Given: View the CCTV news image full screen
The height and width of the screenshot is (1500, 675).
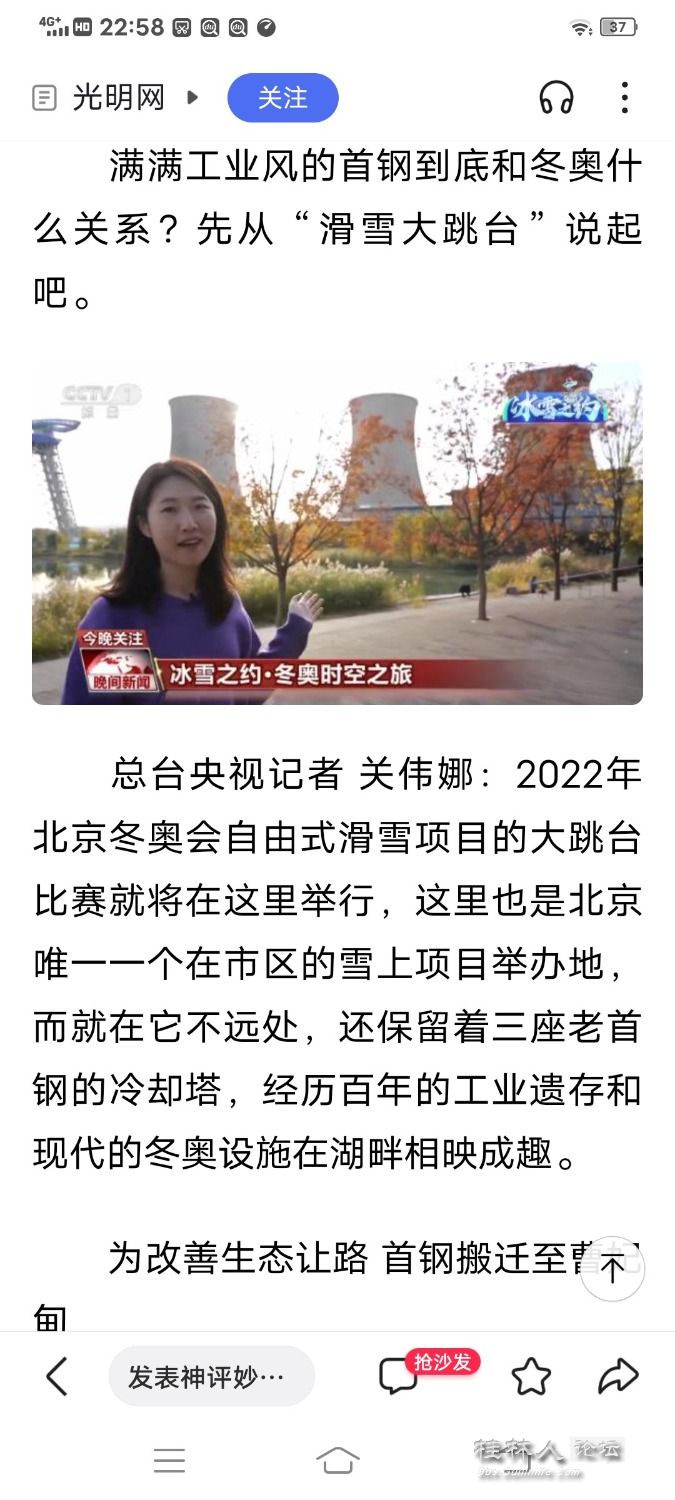Looking at the screenshot, I should [x=337, y=533].
